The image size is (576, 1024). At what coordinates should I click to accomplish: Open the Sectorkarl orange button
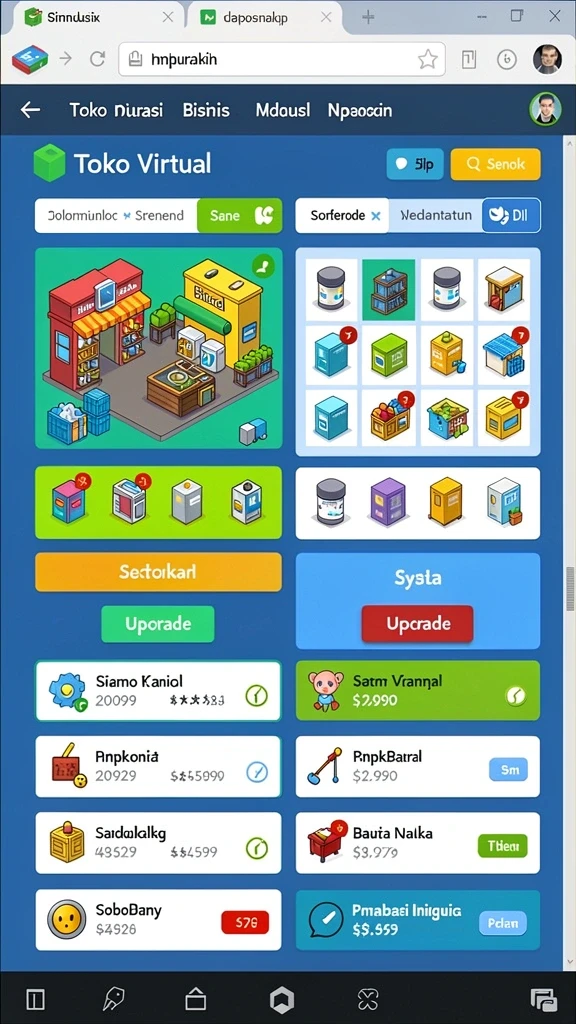click(158, 572)
